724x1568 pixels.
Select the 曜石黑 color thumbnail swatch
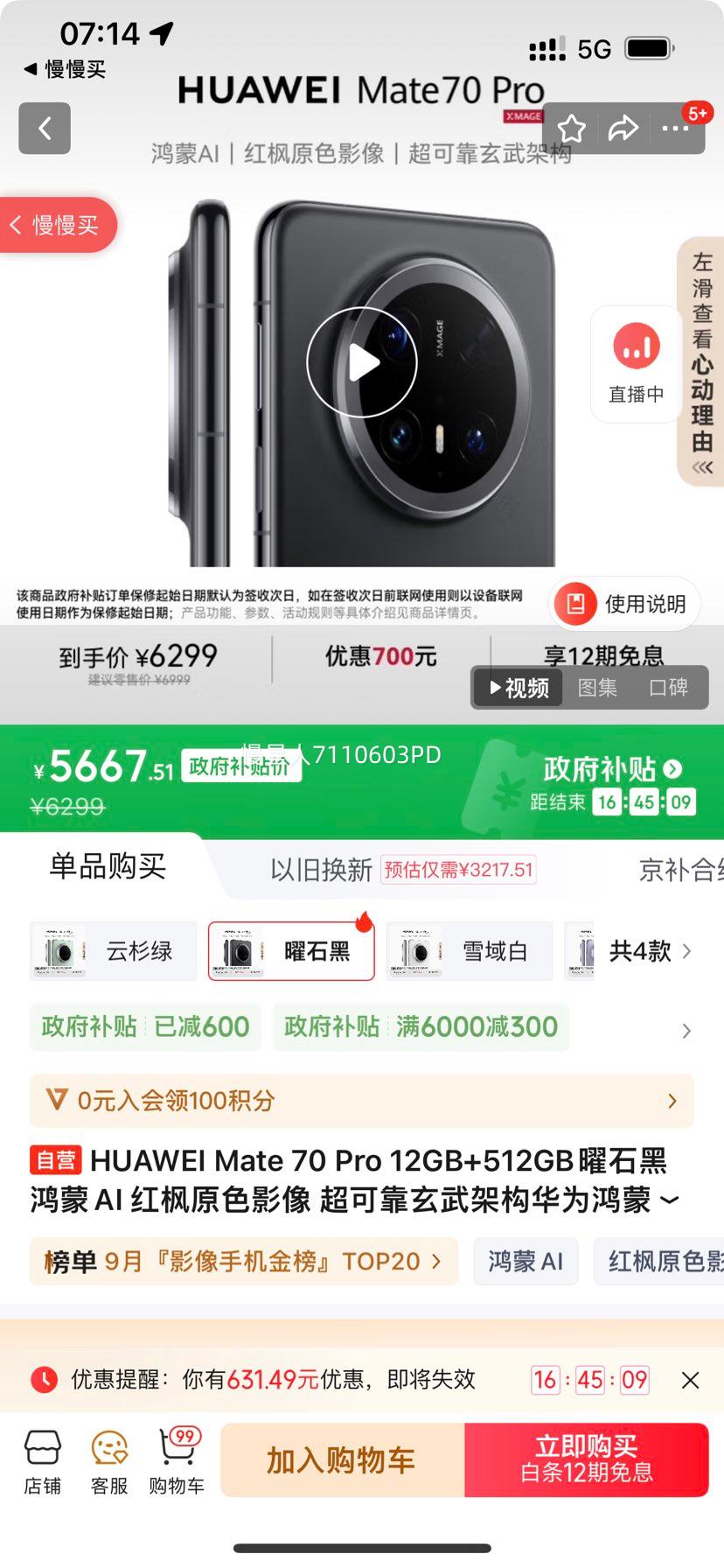[237, 950]
